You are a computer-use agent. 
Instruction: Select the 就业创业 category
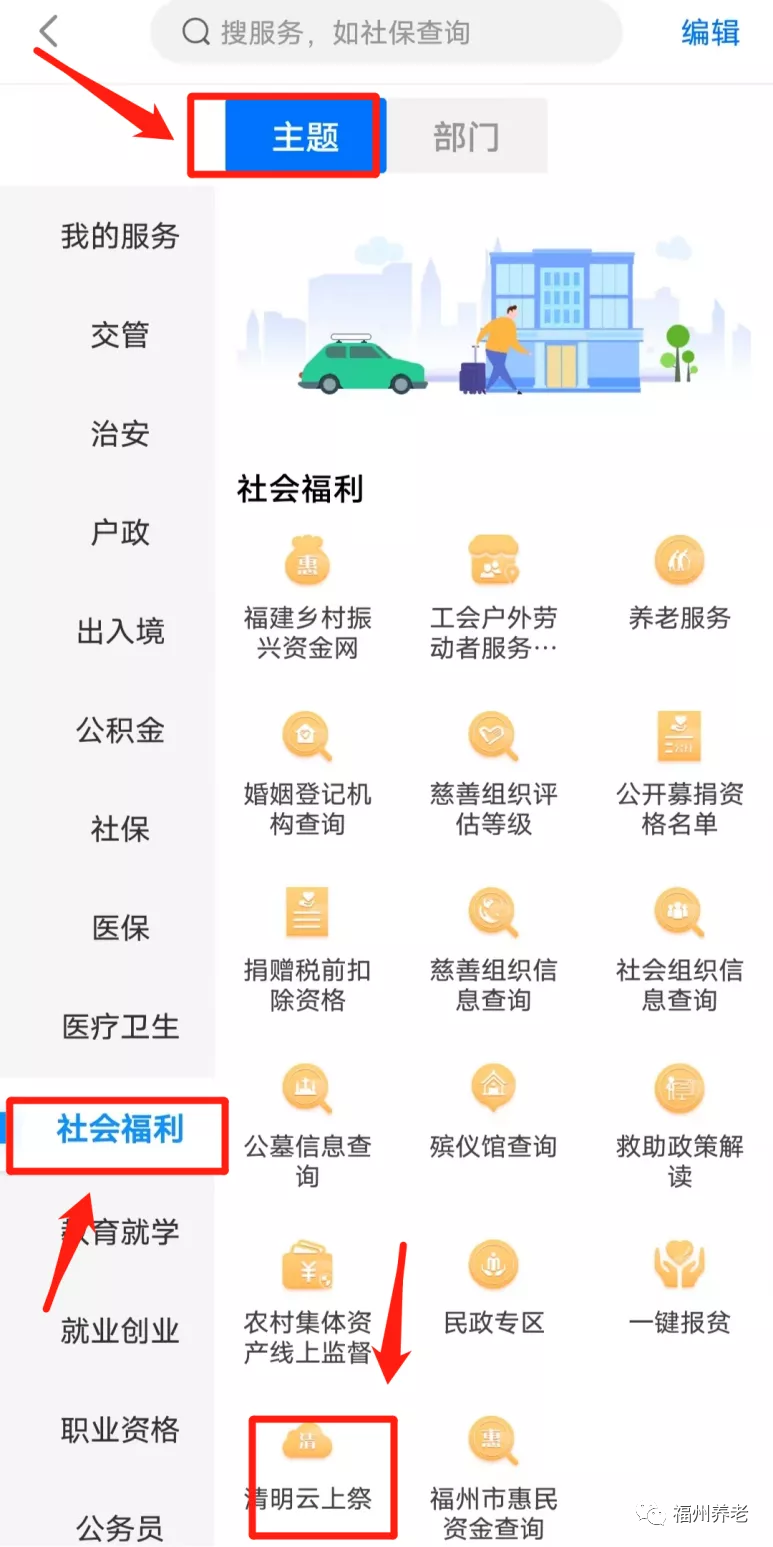coord(120,1331)
